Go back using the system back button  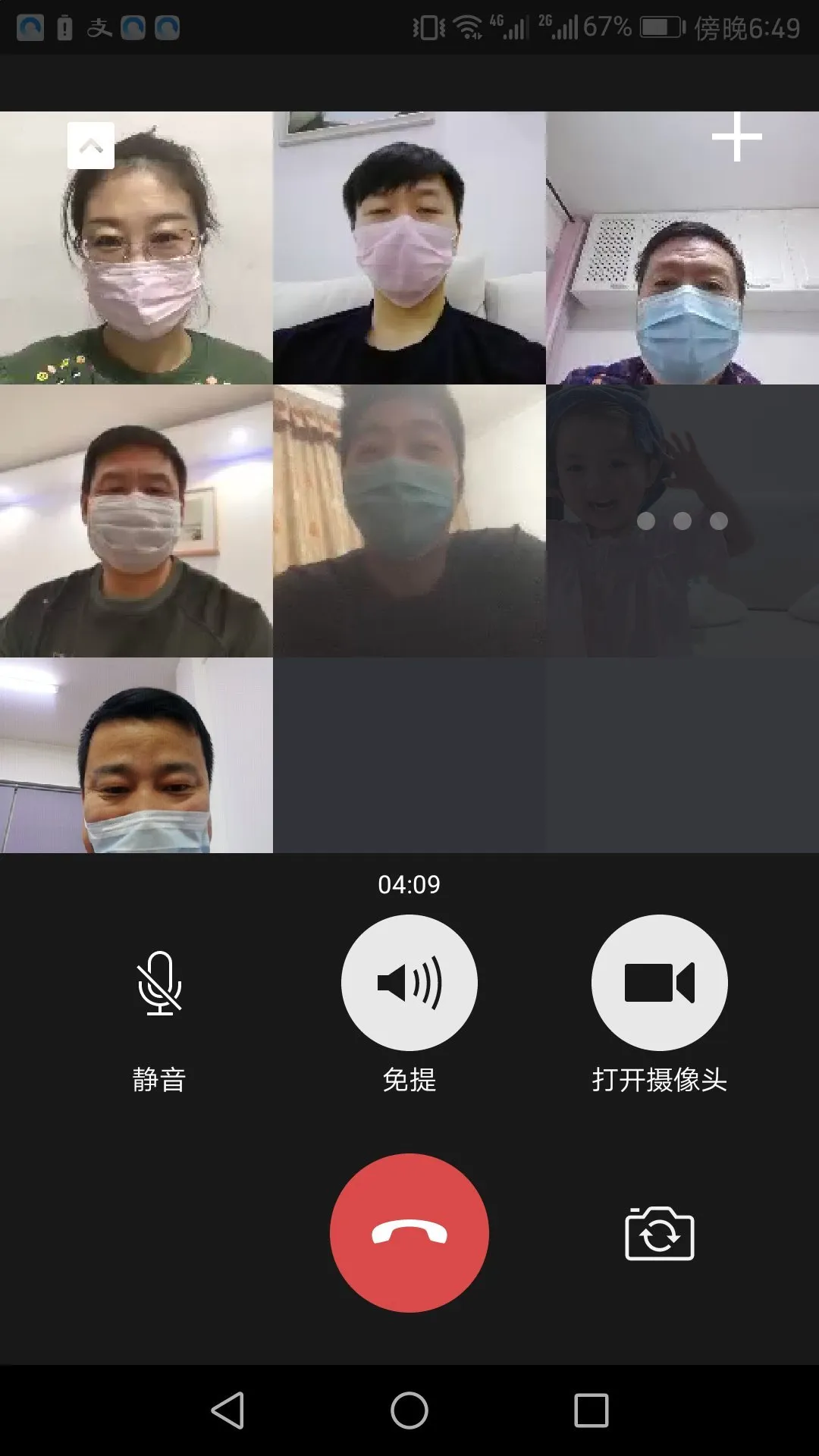(227, 1410)
